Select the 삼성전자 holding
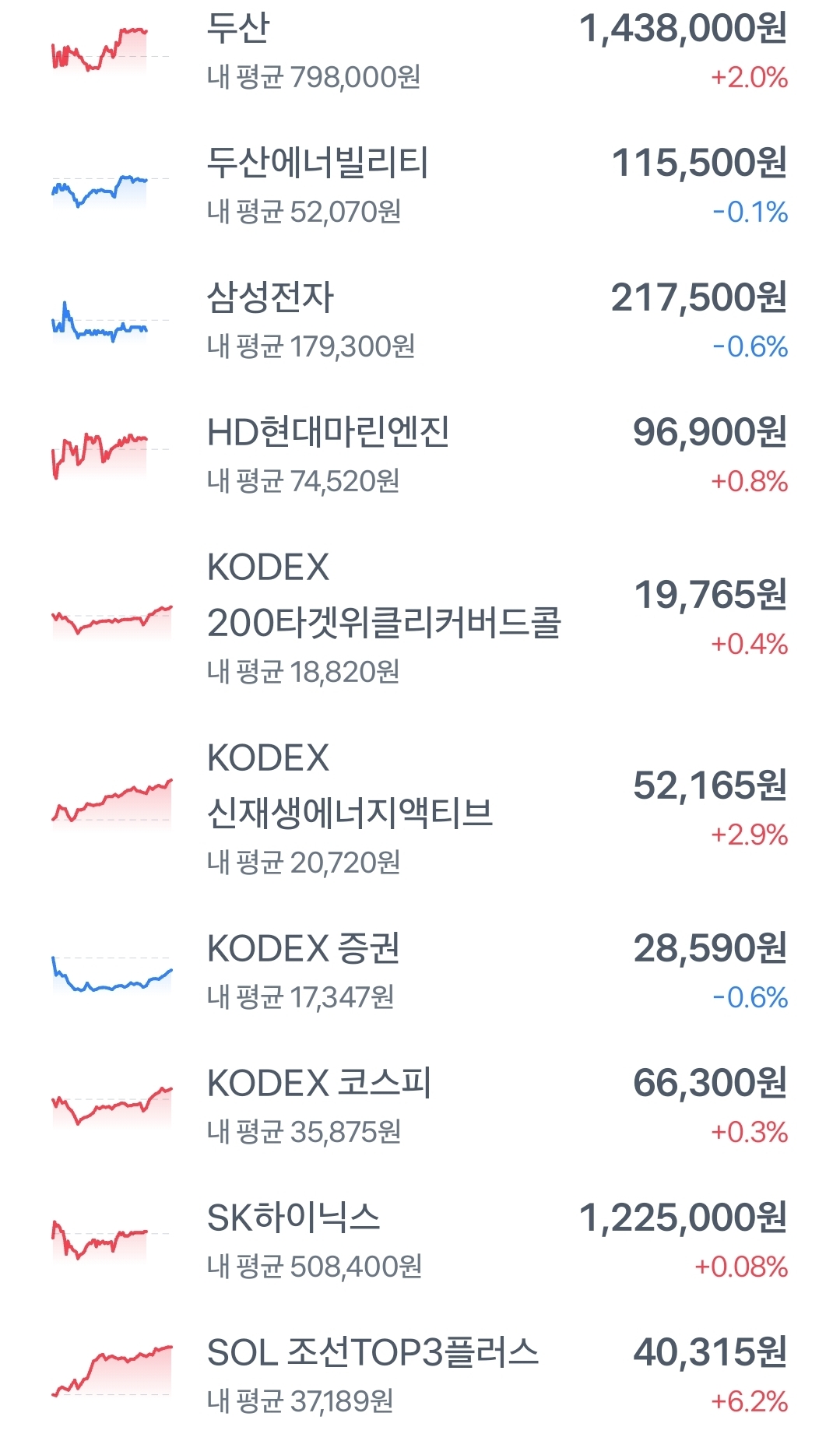The width and height of the screenshot is (840, 1455). tap(270, 298)
